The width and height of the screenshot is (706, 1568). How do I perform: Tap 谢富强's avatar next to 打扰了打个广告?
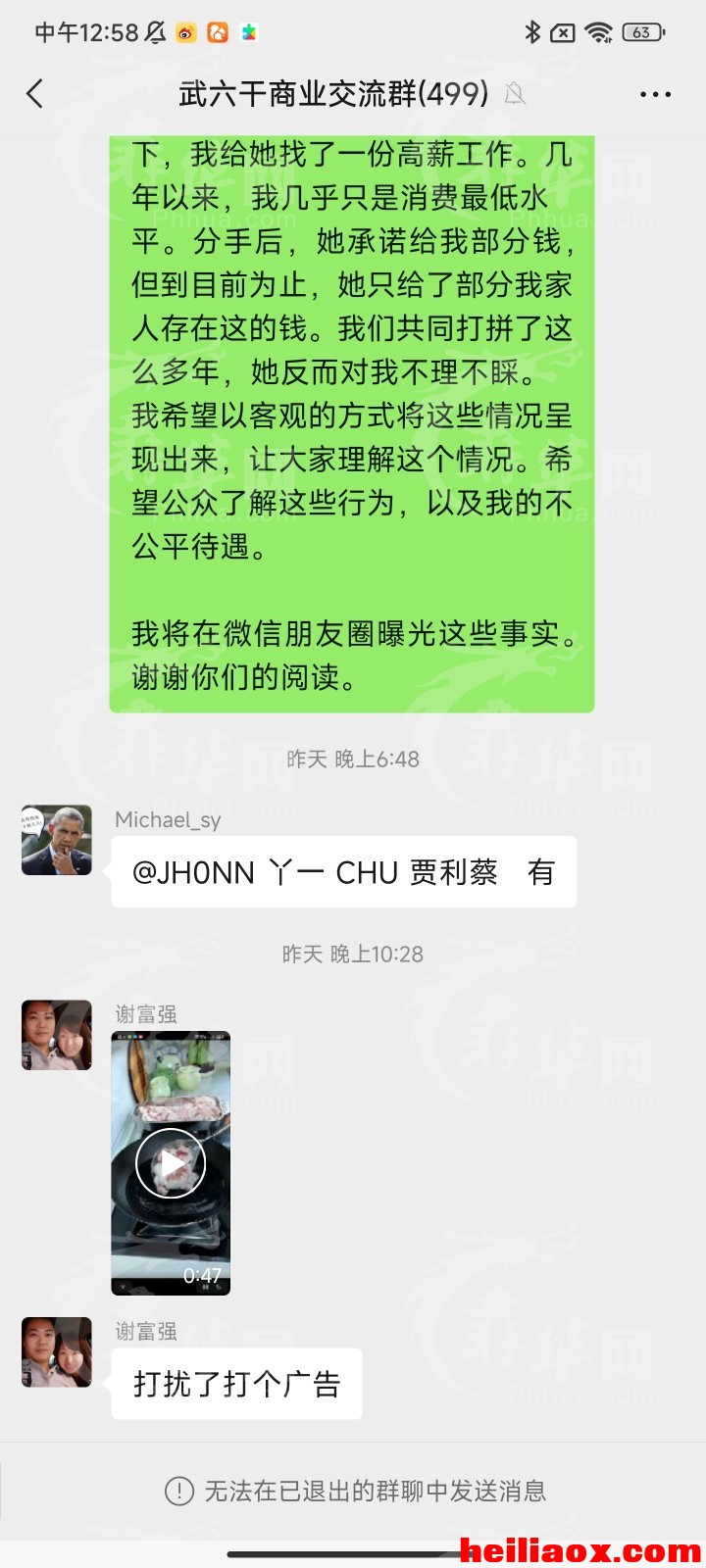click(x=57, y=1352)
